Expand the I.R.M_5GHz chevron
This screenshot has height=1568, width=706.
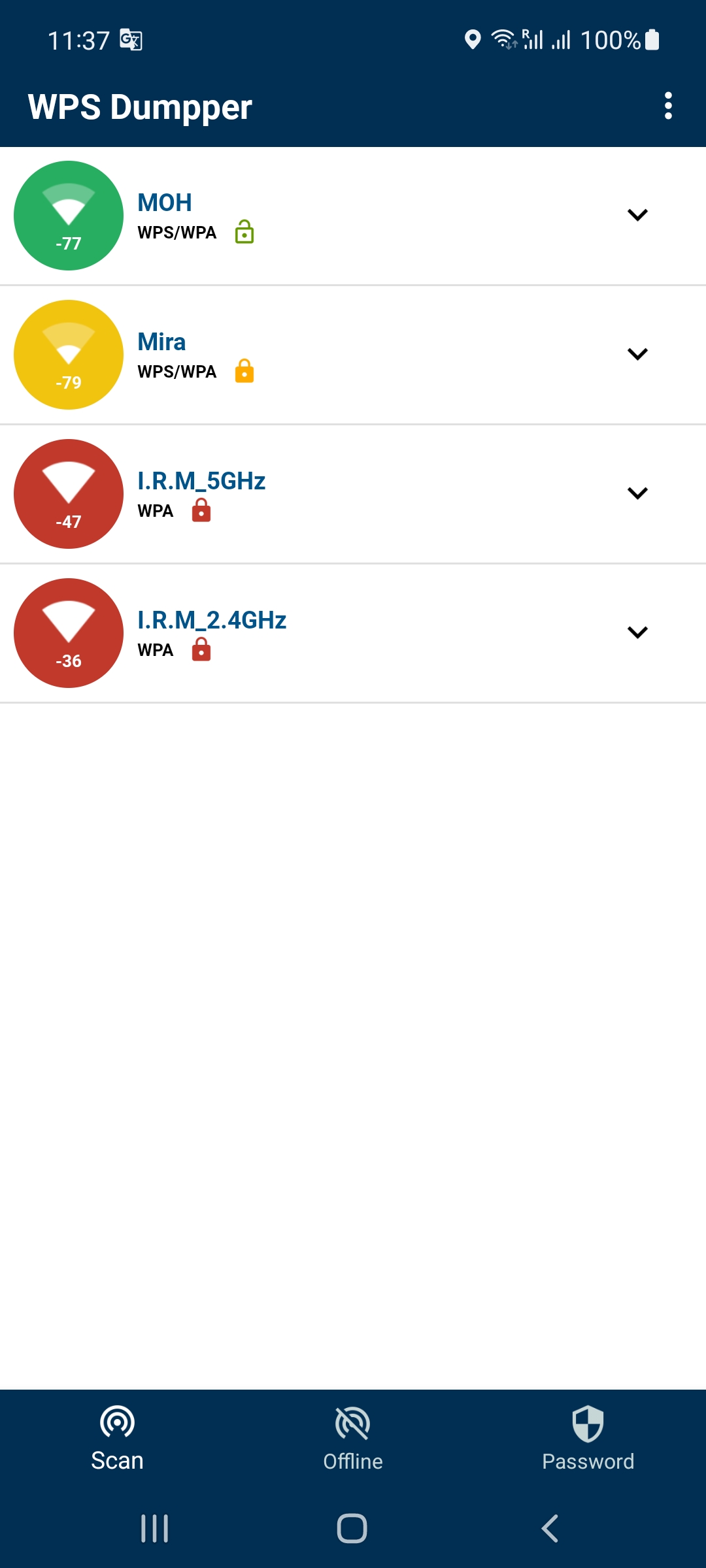click(637, 493)
